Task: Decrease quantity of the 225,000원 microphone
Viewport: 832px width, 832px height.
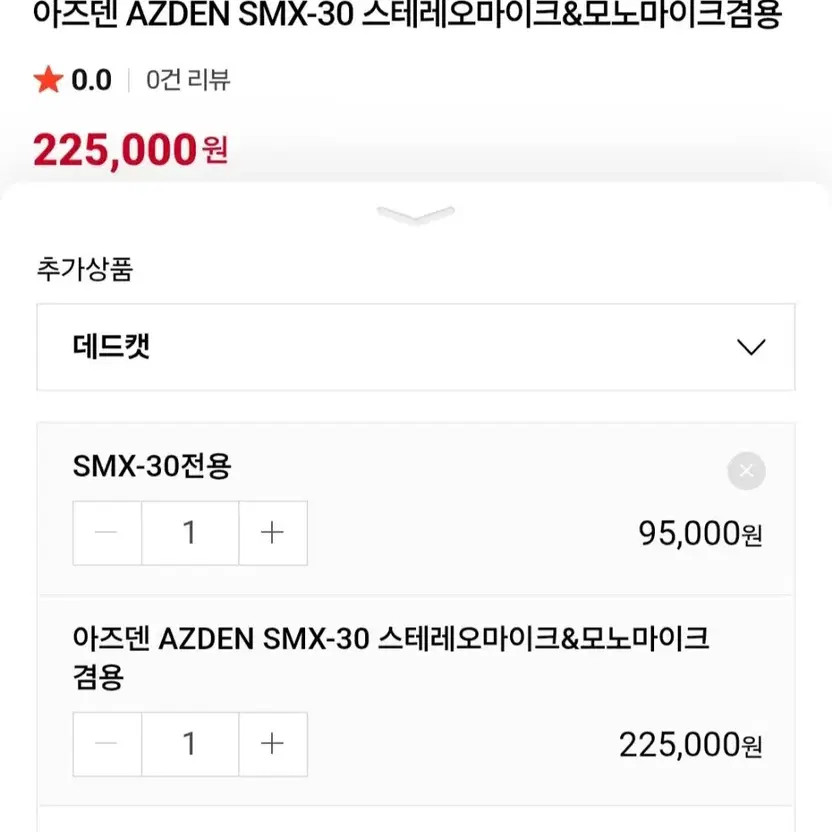Action: 107,744
